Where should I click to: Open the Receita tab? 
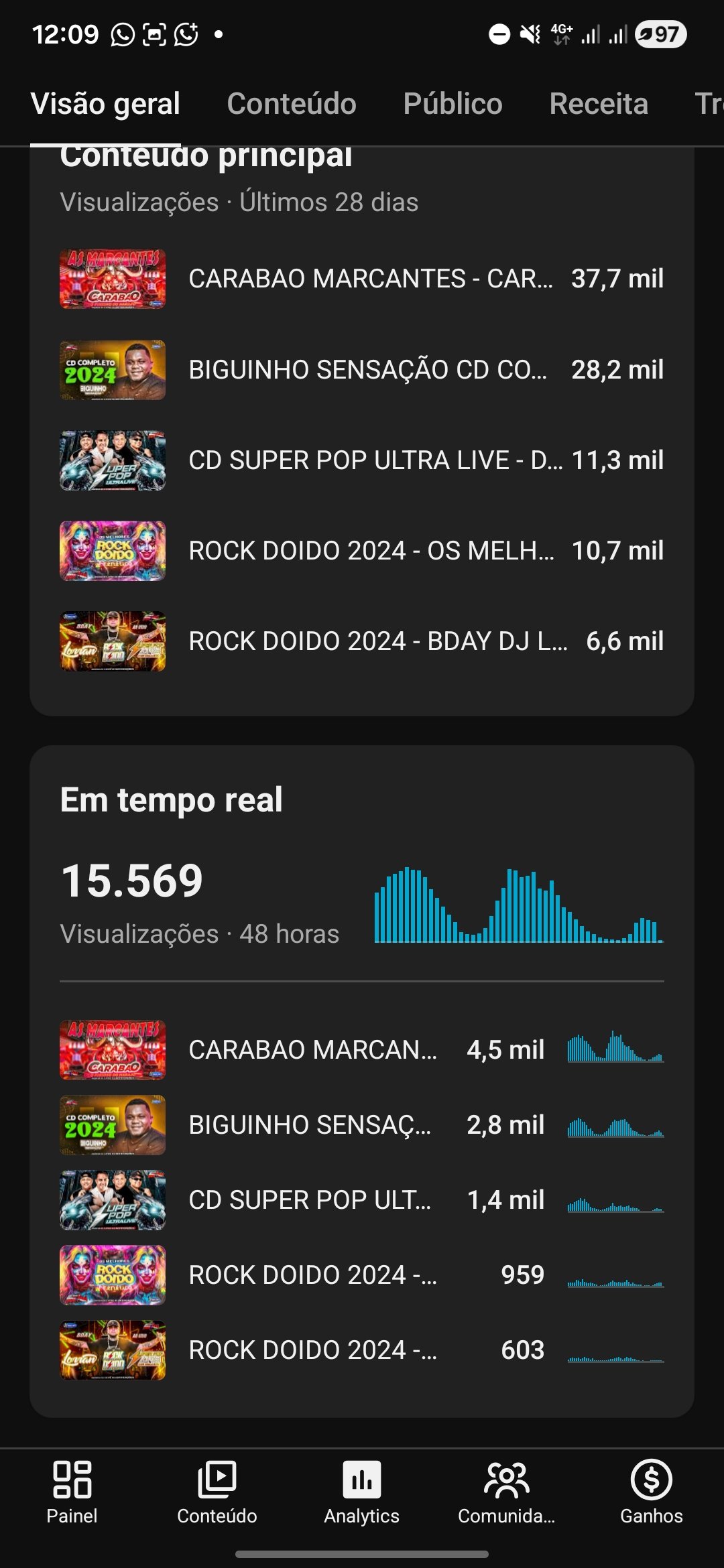pyautogui.click(x=598, y=104)
